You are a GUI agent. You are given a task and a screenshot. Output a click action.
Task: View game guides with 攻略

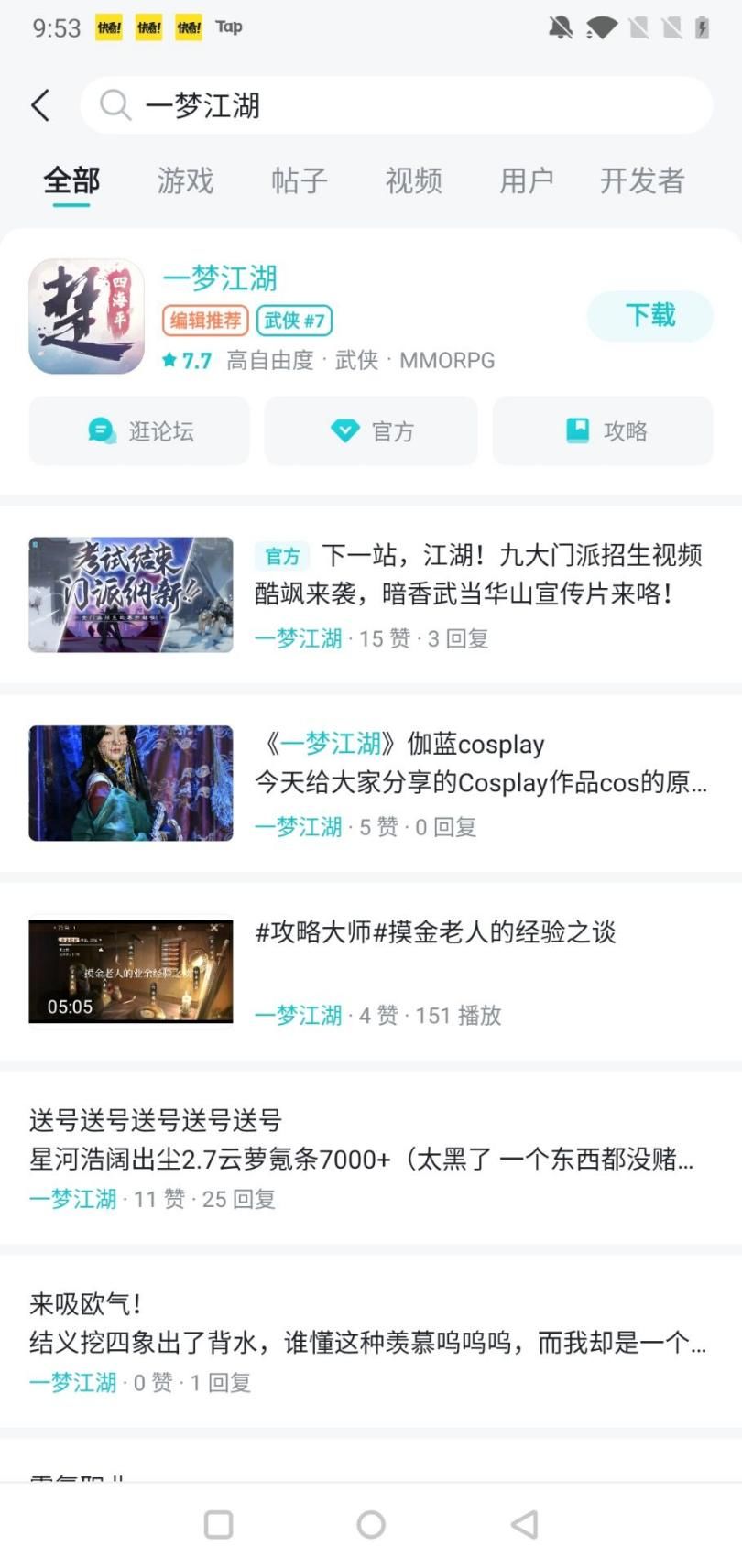tap(603, 430)
